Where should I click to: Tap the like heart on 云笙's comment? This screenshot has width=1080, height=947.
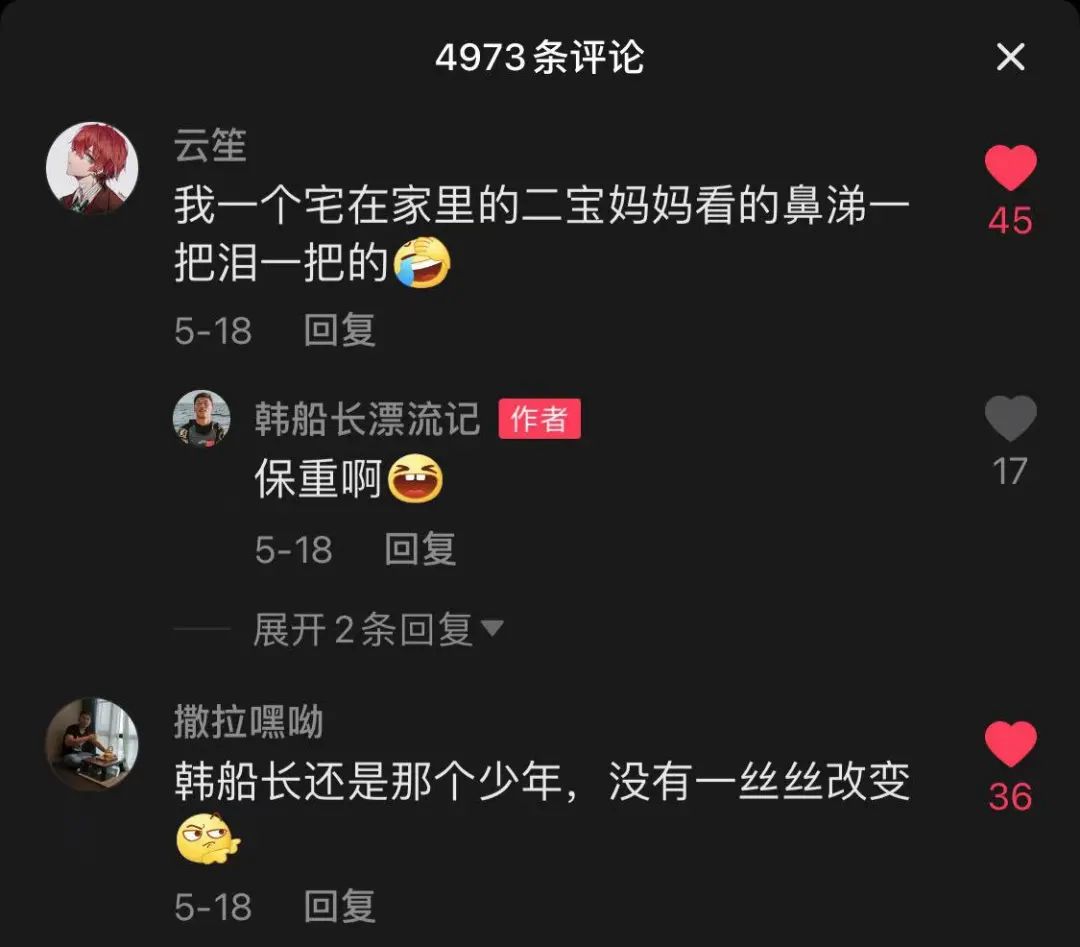pyautogui.click(x=1010, y=168)
